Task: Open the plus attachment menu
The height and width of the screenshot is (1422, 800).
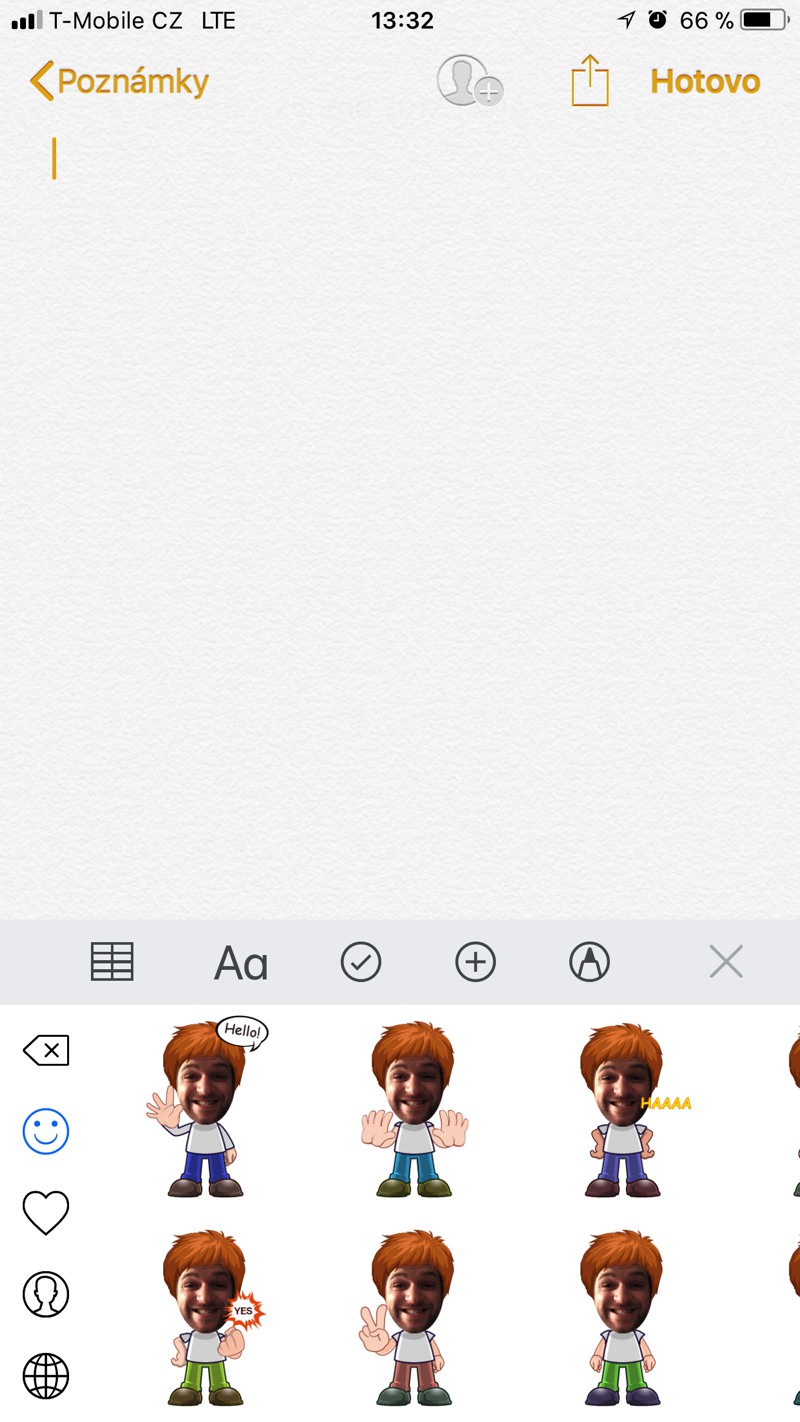Action: [x=475, y=962]
